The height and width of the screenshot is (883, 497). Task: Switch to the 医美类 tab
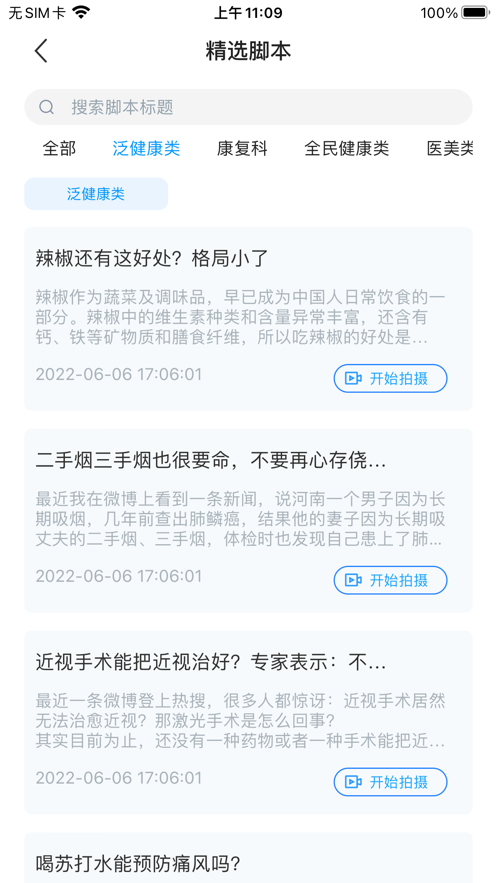click(x=450, y=149)
